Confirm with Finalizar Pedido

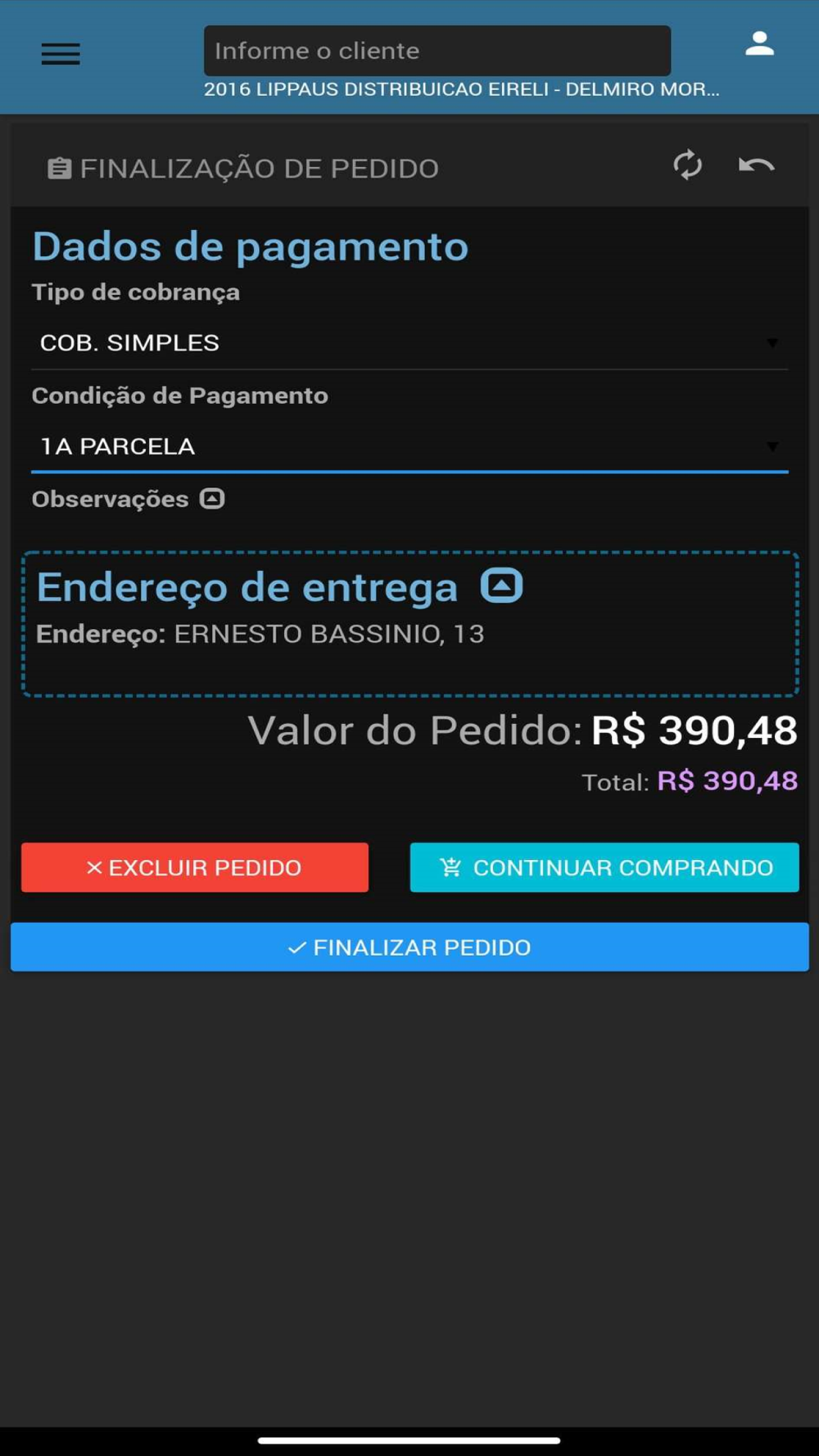409,947
